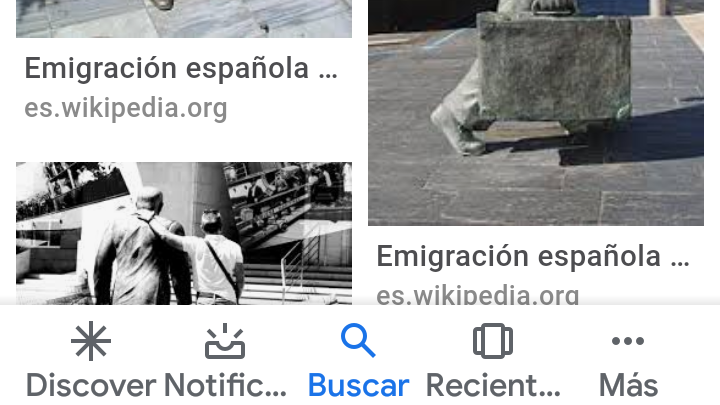
Task: Open the Discover tab
Action: (90, 360)
